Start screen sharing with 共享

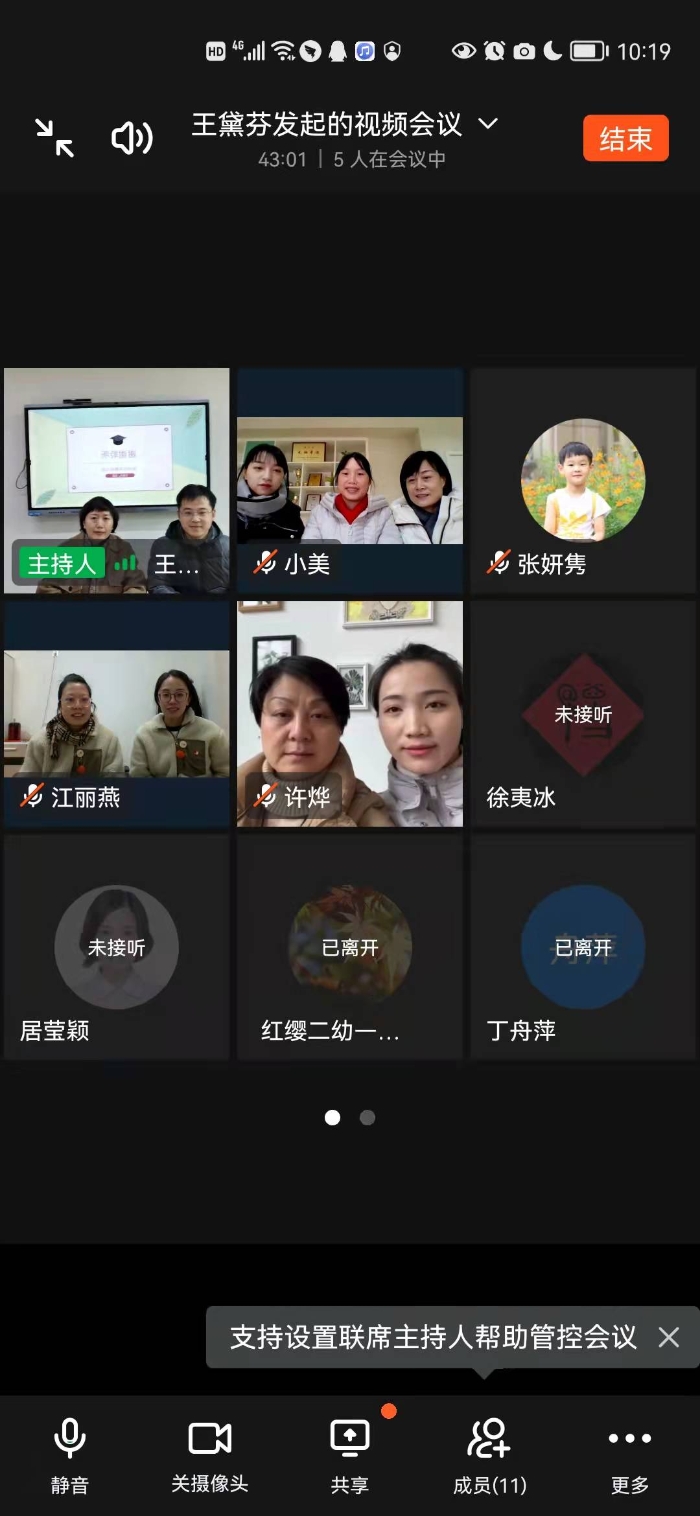point(350,1453)
